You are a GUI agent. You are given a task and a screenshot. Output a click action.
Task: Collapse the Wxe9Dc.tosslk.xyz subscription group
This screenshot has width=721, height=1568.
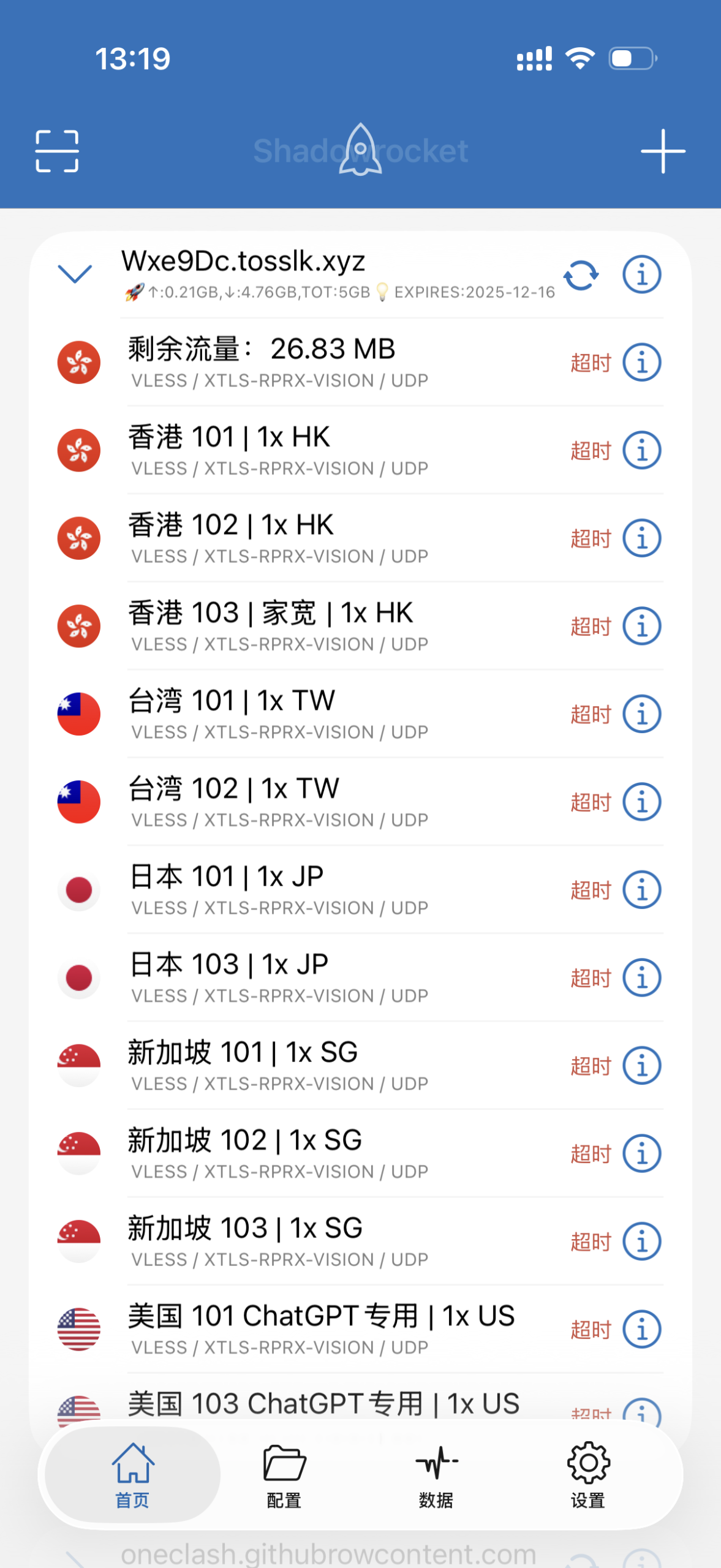coord(75,274)
